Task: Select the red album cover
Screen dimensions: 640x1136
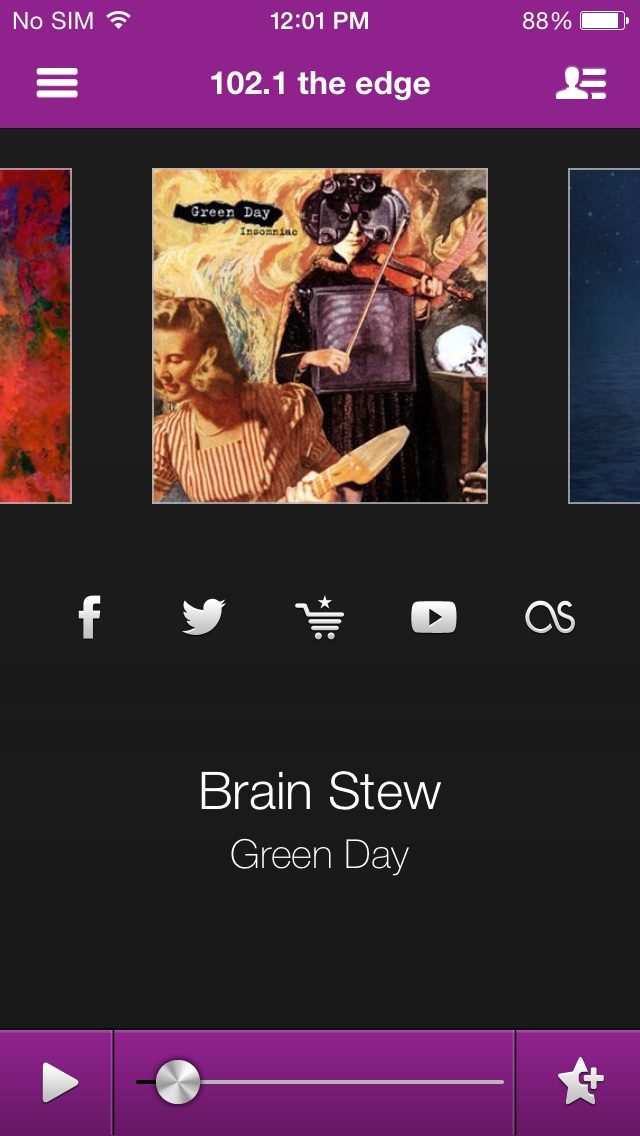Action: tap(35, 336)
